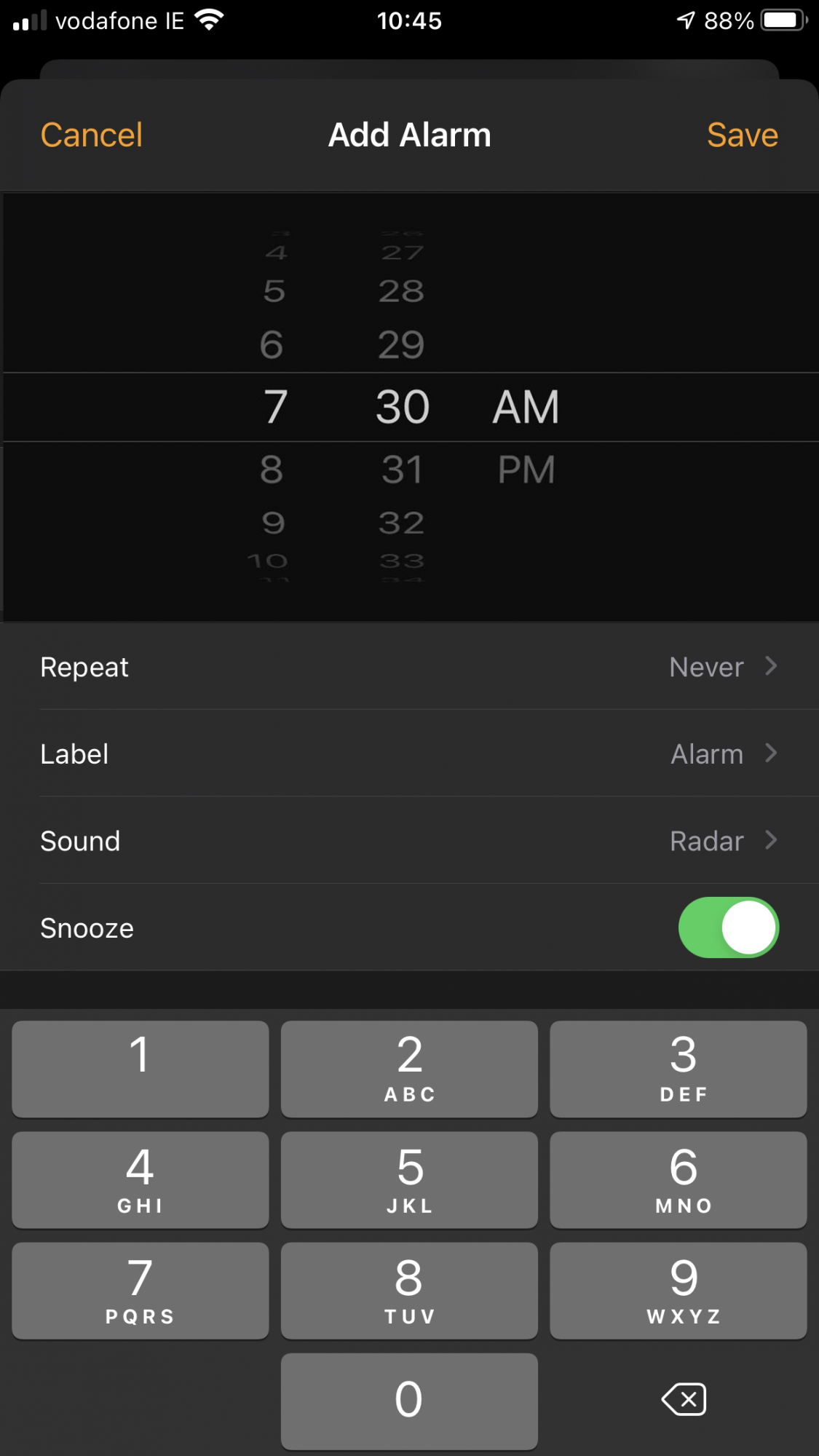The image size is (819, 1456).
Task: Type digit 1 on the keypad
Action: 141,1069
